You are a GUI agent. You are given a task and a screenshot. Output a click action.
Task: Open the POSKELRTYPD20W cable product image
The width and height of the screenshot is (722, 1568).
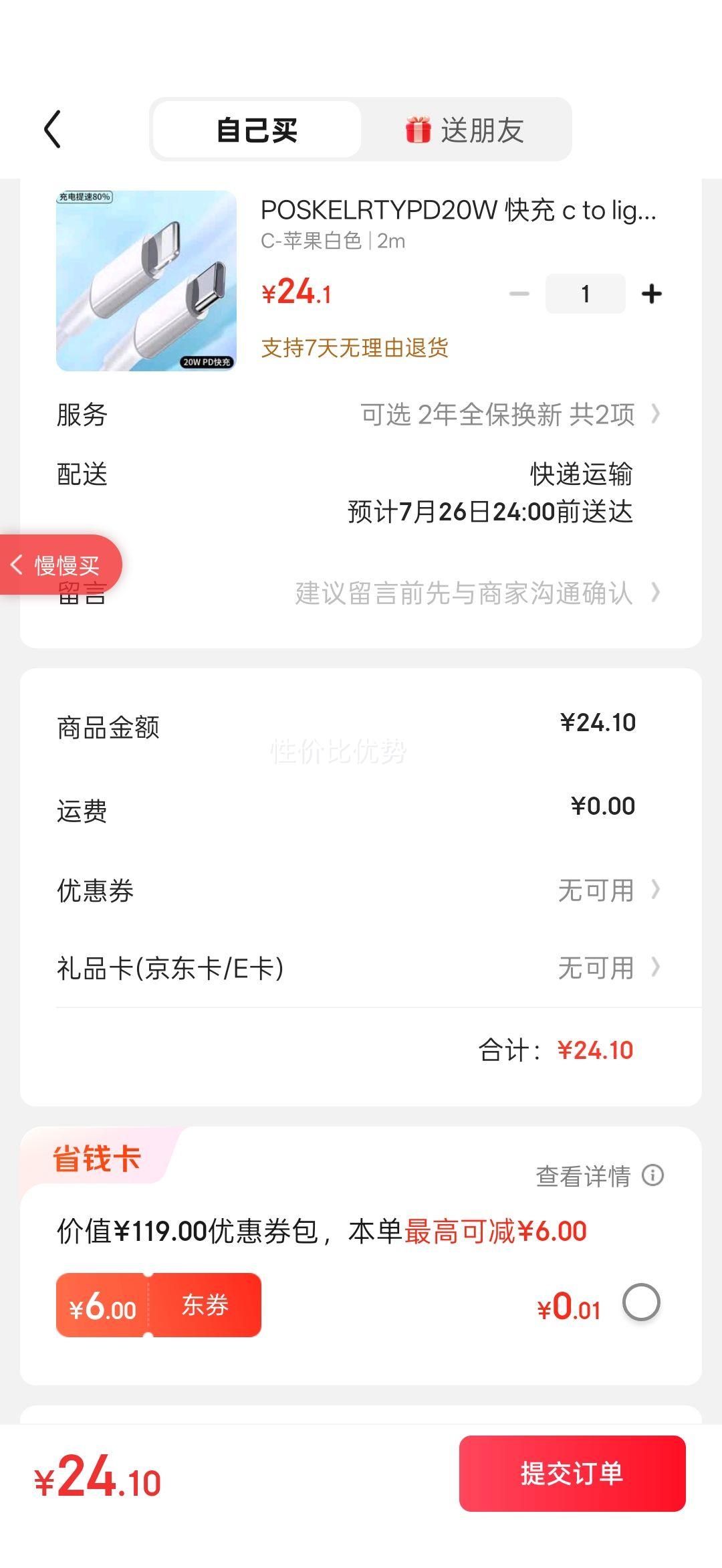146,281
